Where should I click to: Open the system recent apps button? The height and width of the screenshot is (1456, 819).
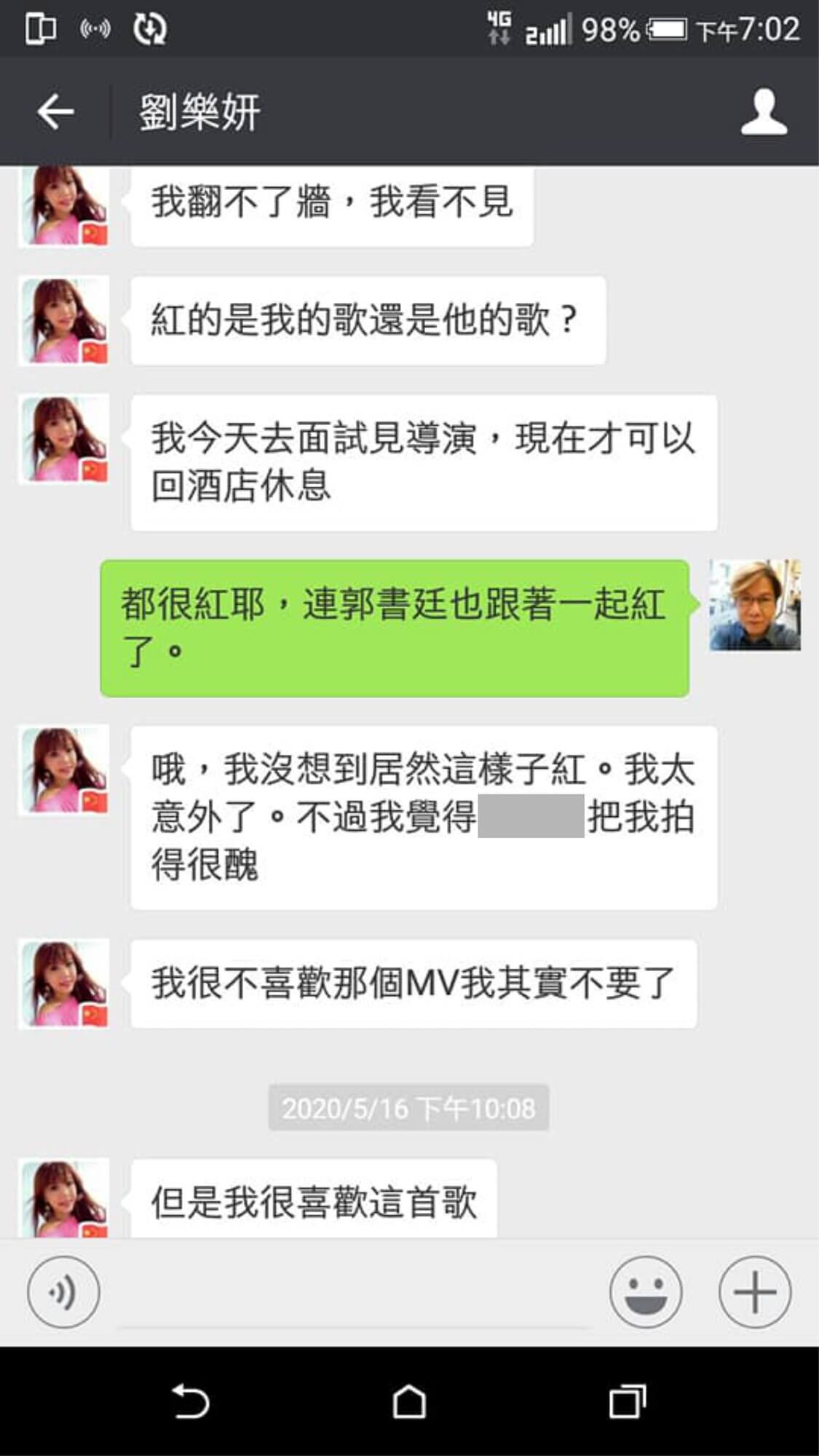click(627, 1401)
